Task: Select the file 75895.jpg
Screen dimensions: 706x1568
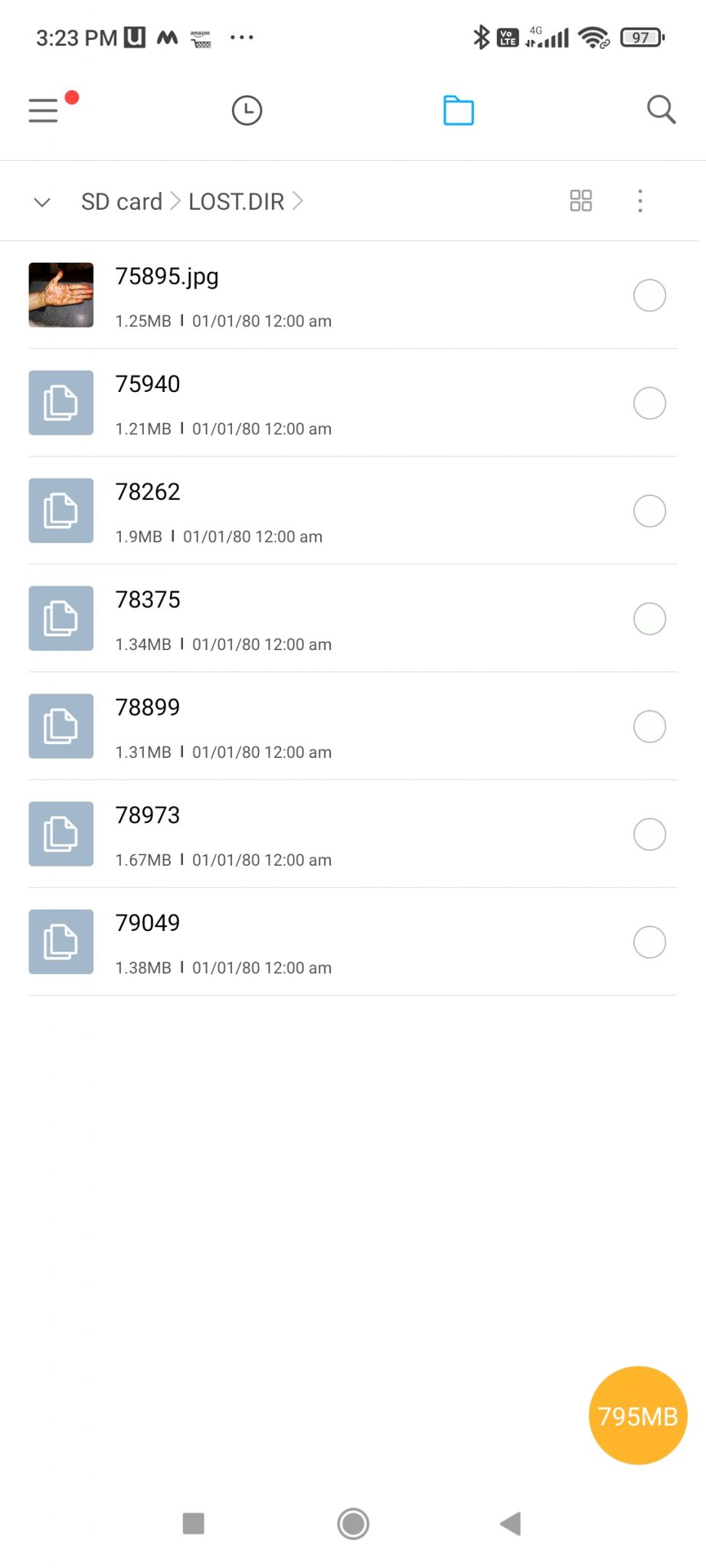Action: point(649,296)
